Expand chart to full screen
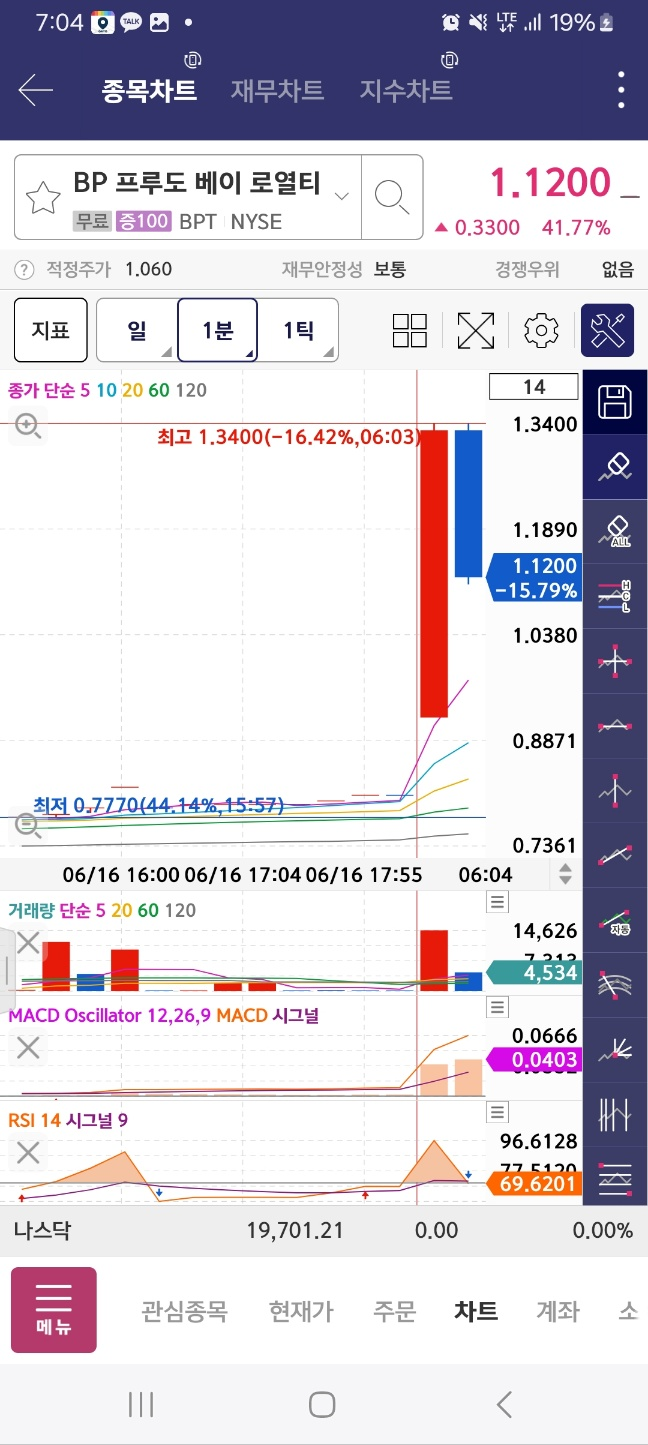648x1445 pixels. coord(476,330)
